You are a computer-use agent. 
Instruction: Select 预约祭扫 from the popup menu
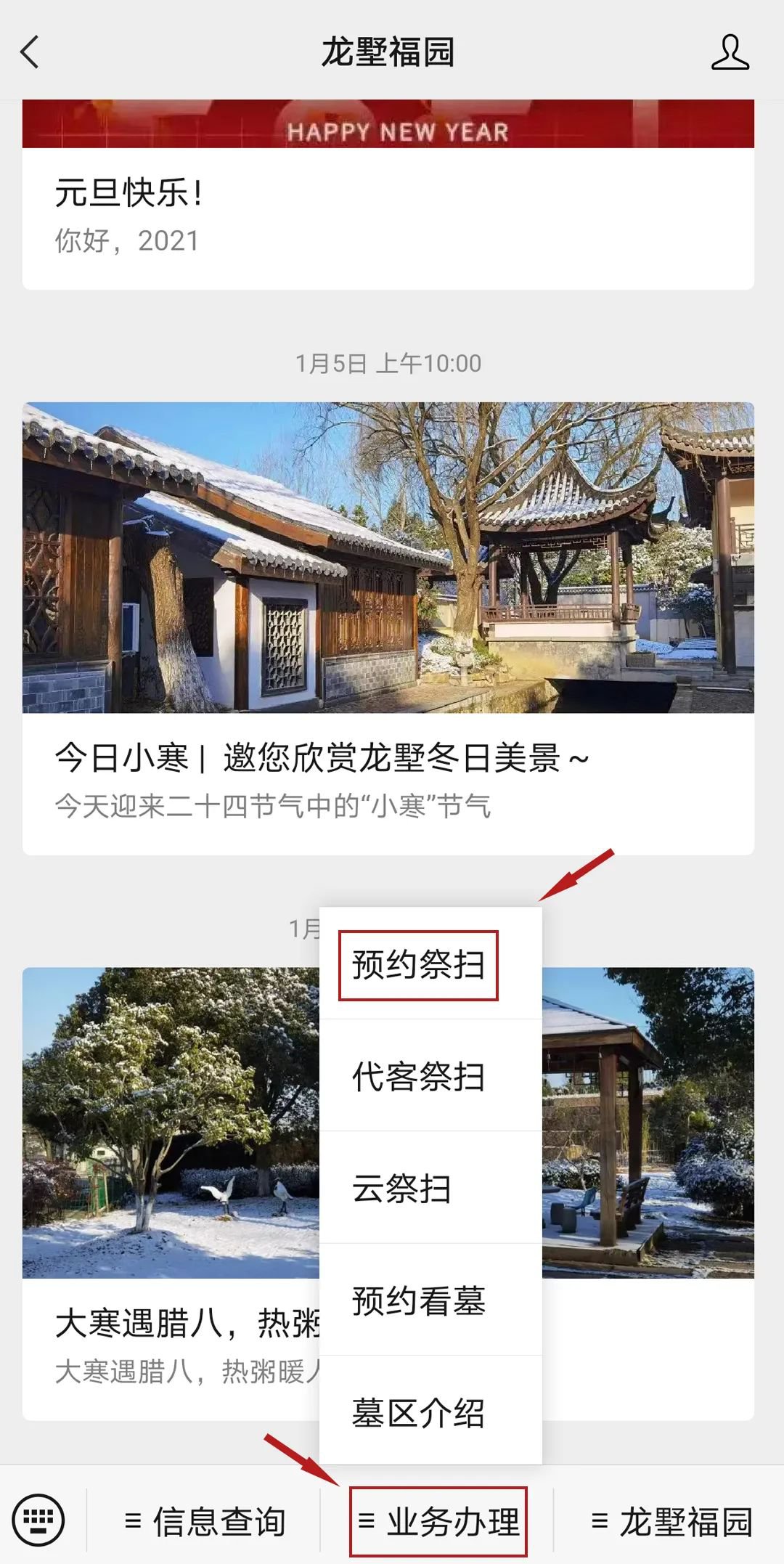tap(418, 965)
